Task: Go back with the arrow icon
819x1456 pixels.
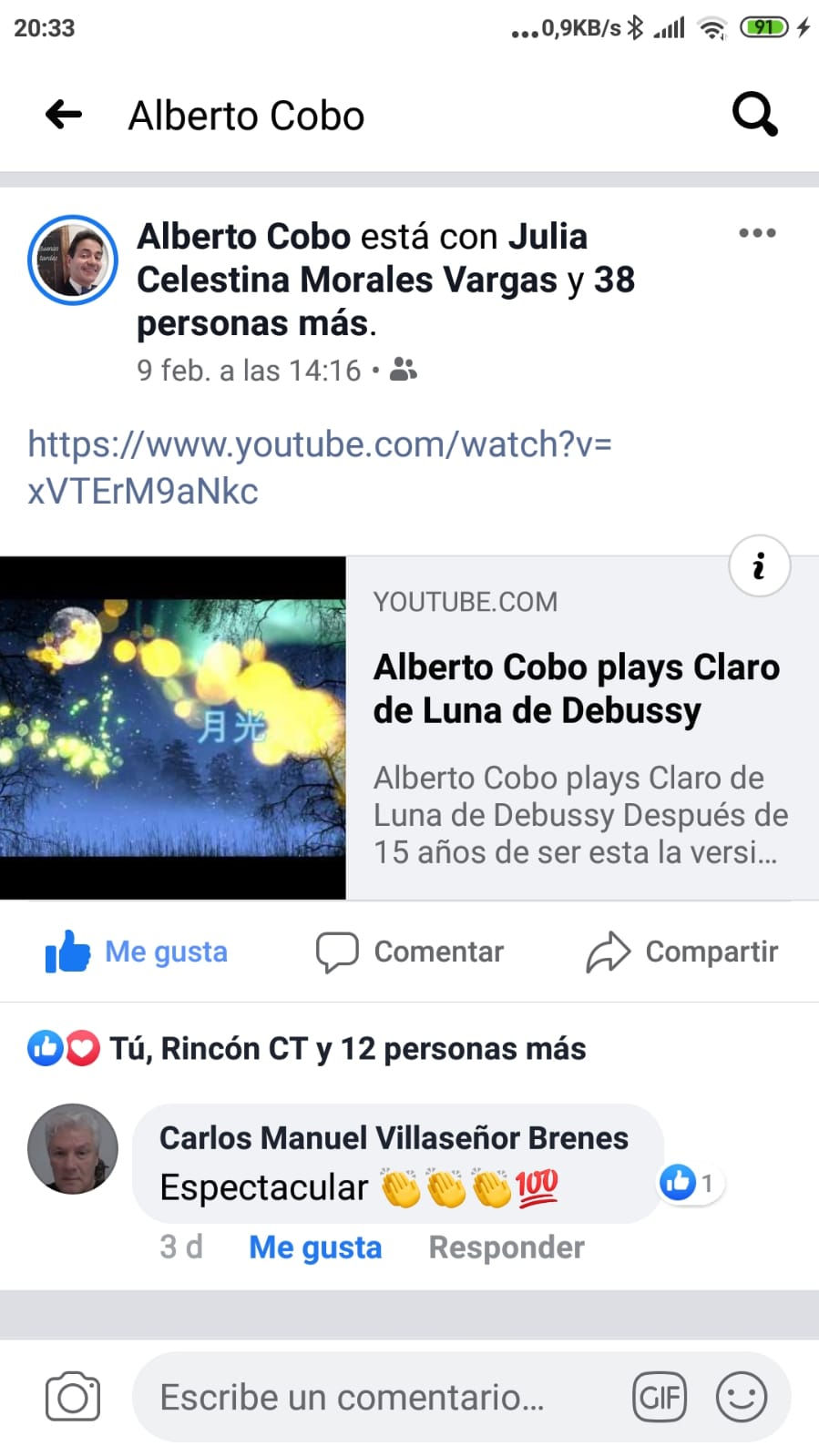Action: 64,115
